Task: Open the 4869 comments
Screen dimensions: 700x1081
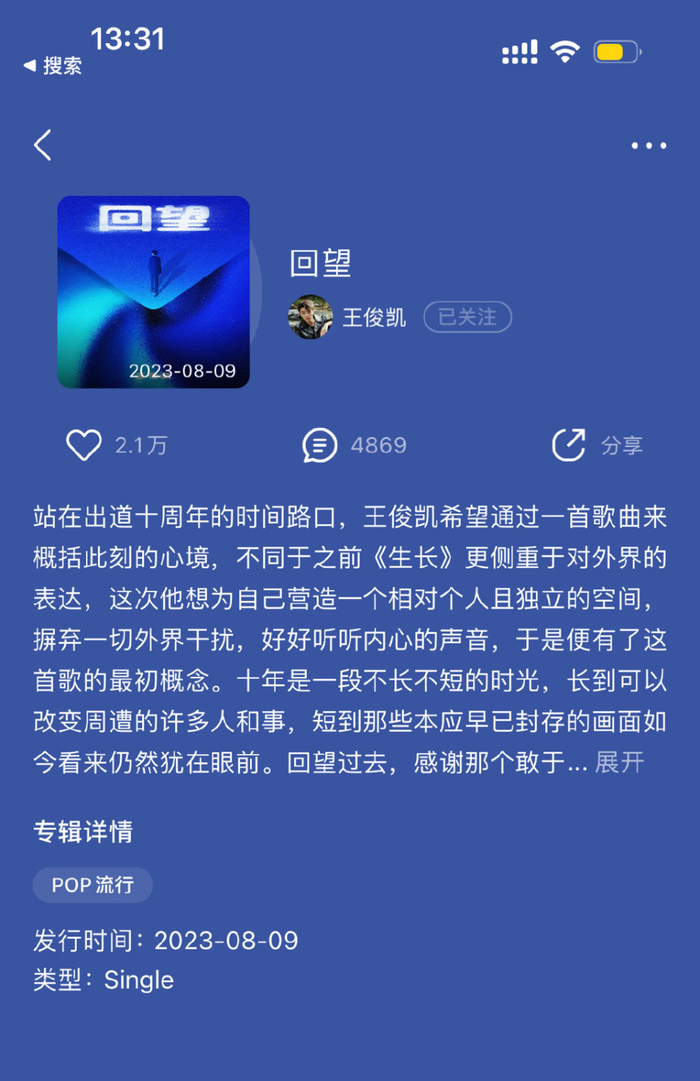Action: coord(320,445)
